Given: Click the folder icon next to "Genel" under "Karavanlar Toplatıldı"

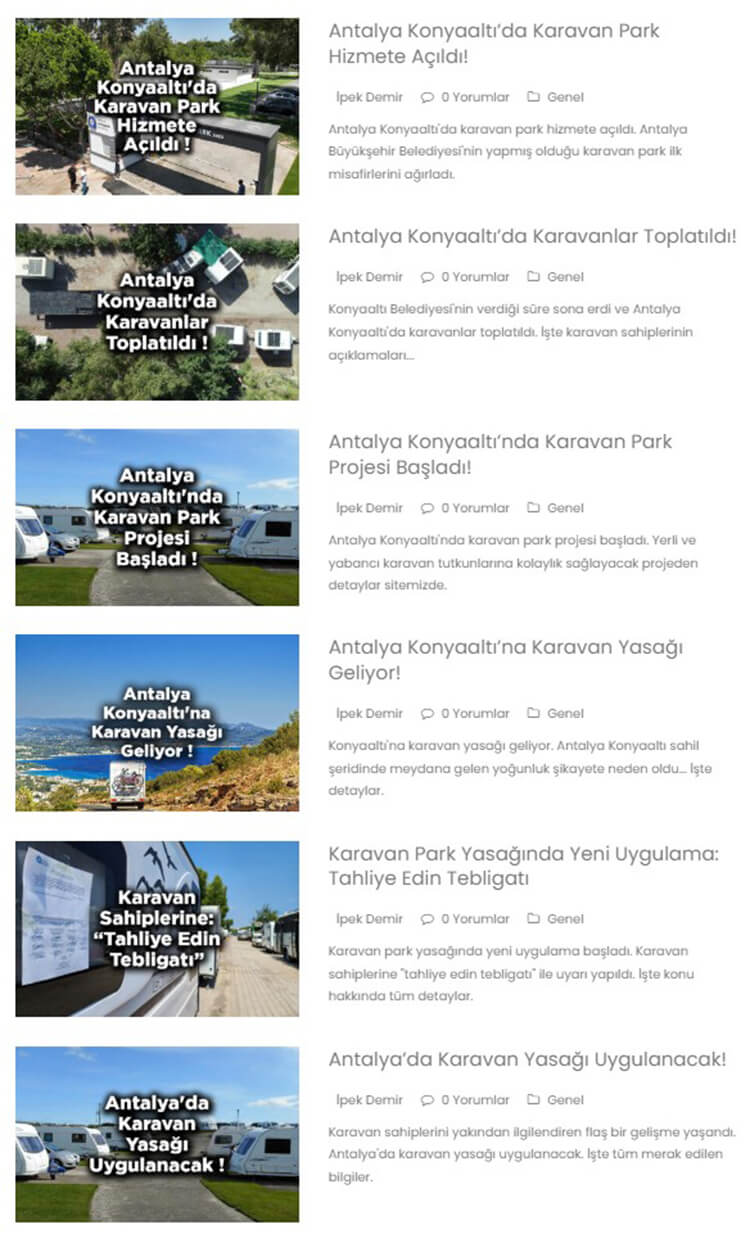Looking at the screenshot, I should click(536, 277).
